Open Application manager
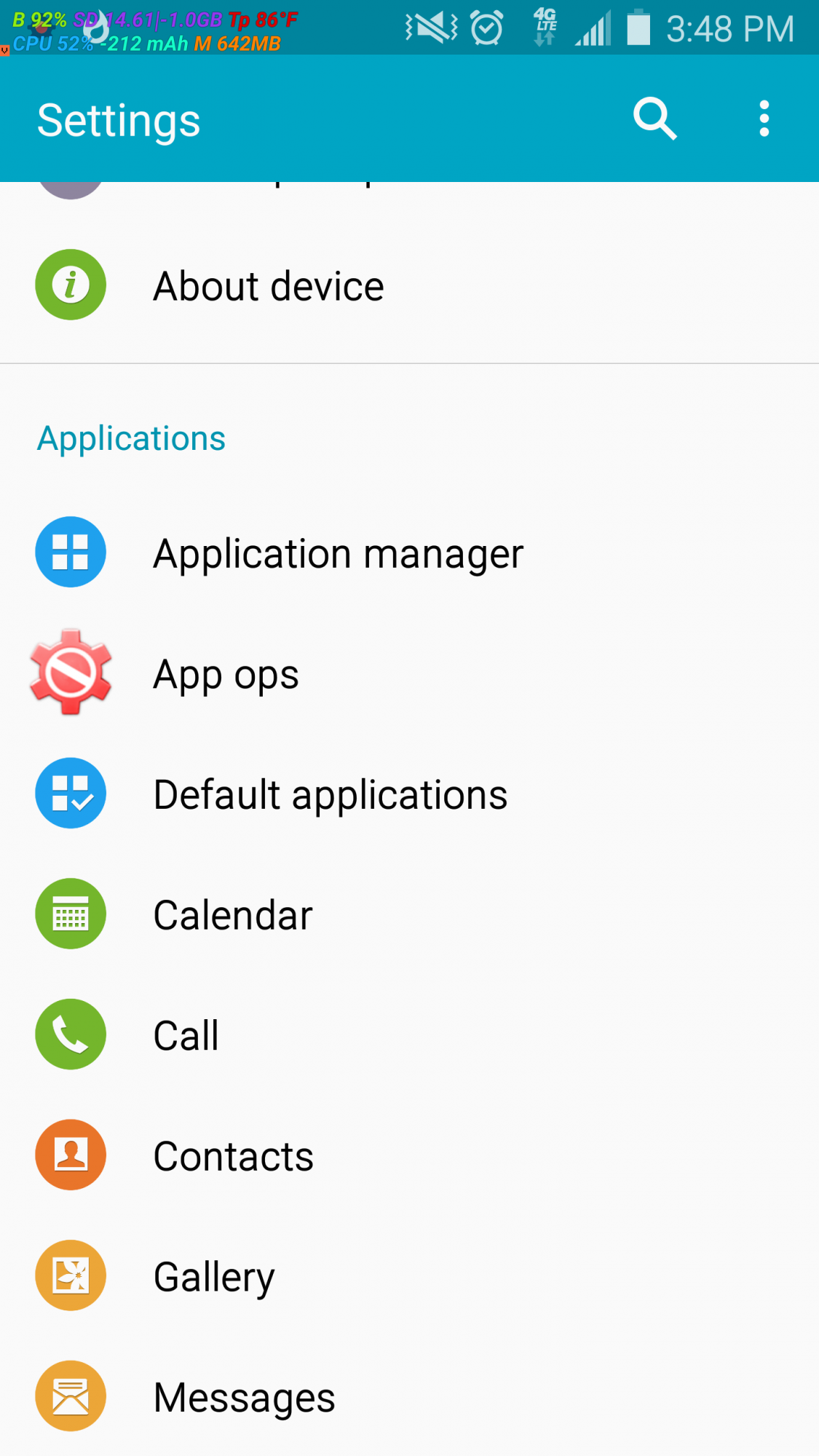 [338, 553]
